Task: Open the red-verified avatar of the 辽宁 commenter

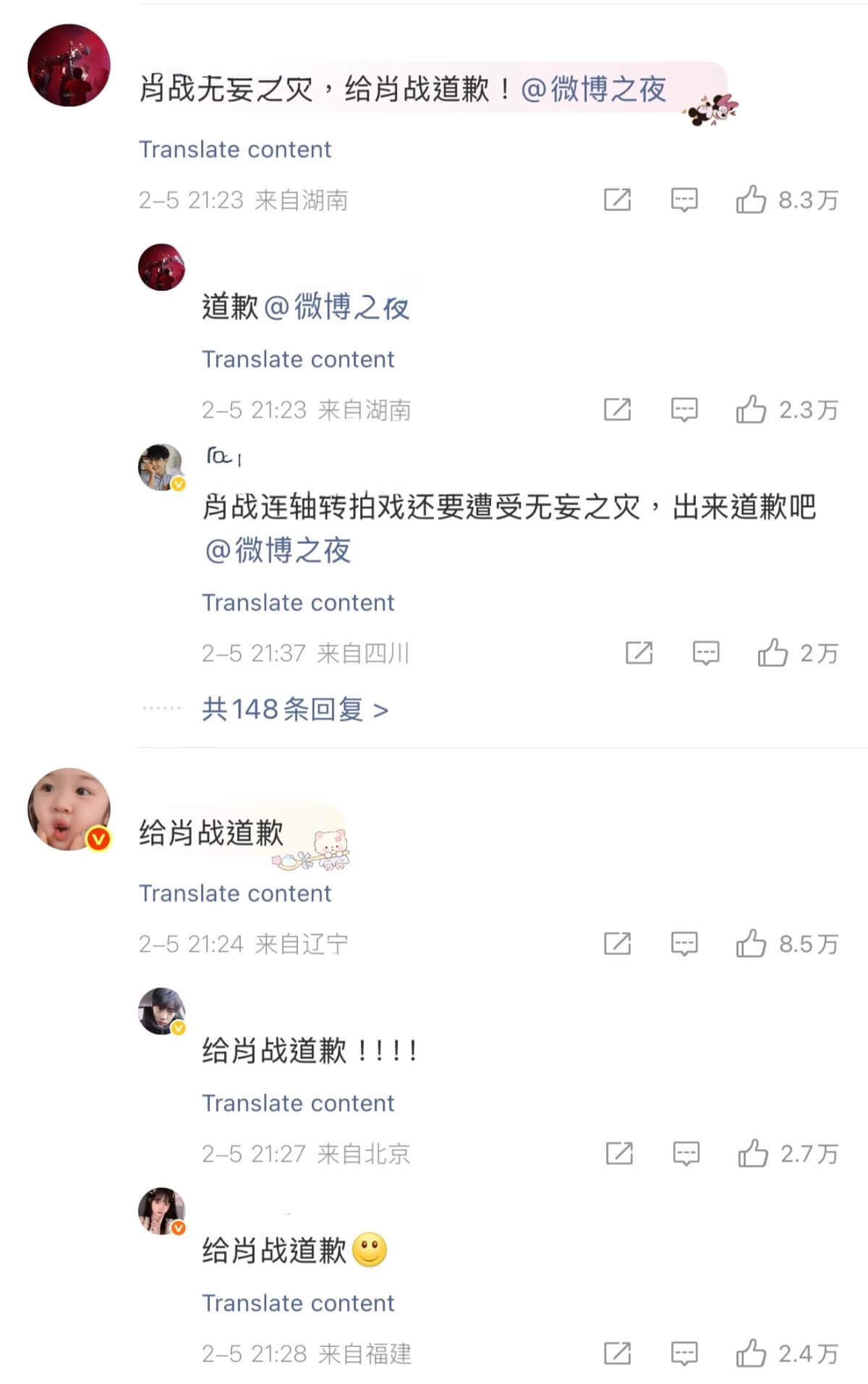Action: pyautogui.click(x=69, y=809)
